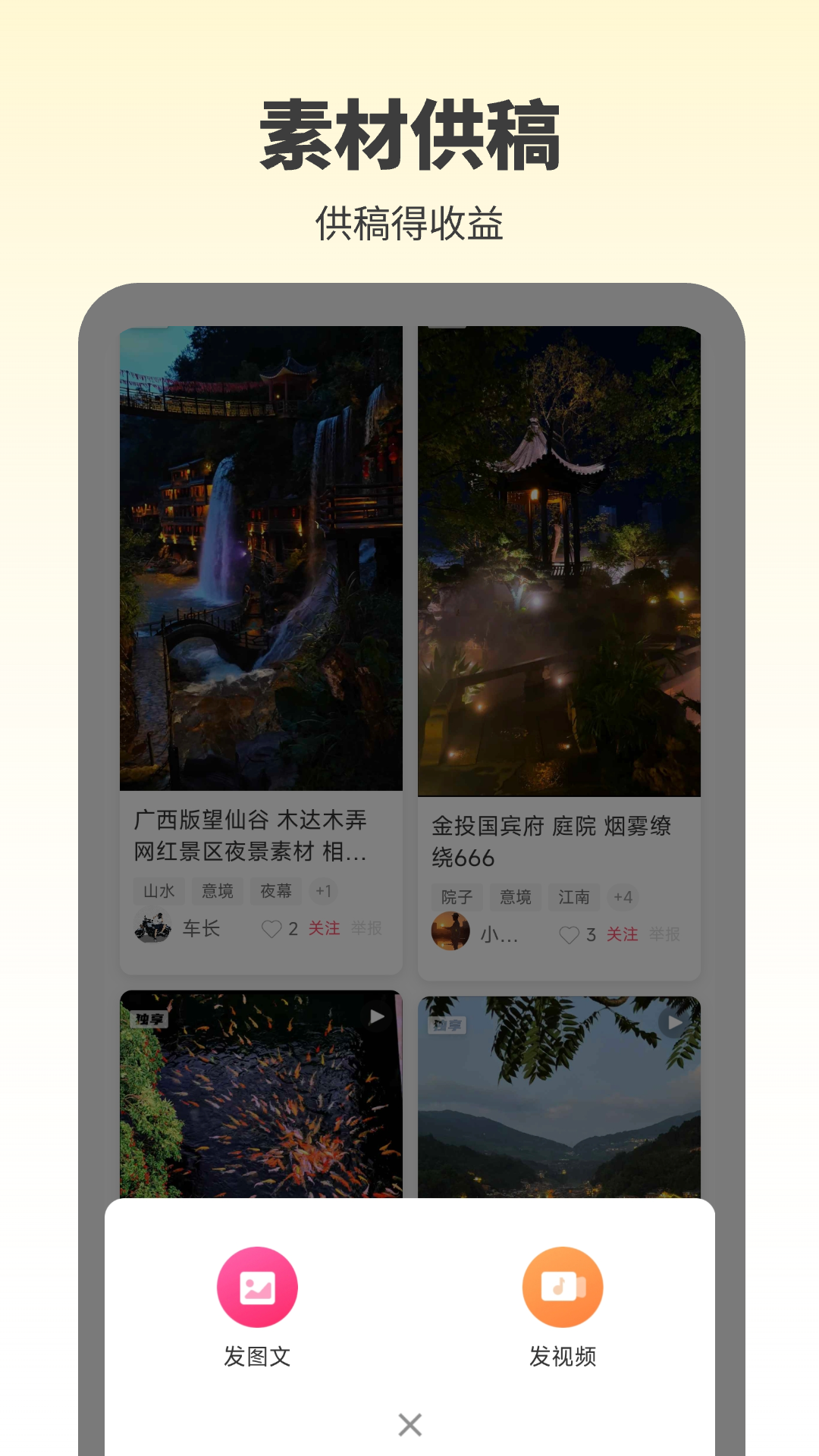Close the publish sheet with X
The width and height of the screenshot is (819, 1456).
[x=409, y=1426]
